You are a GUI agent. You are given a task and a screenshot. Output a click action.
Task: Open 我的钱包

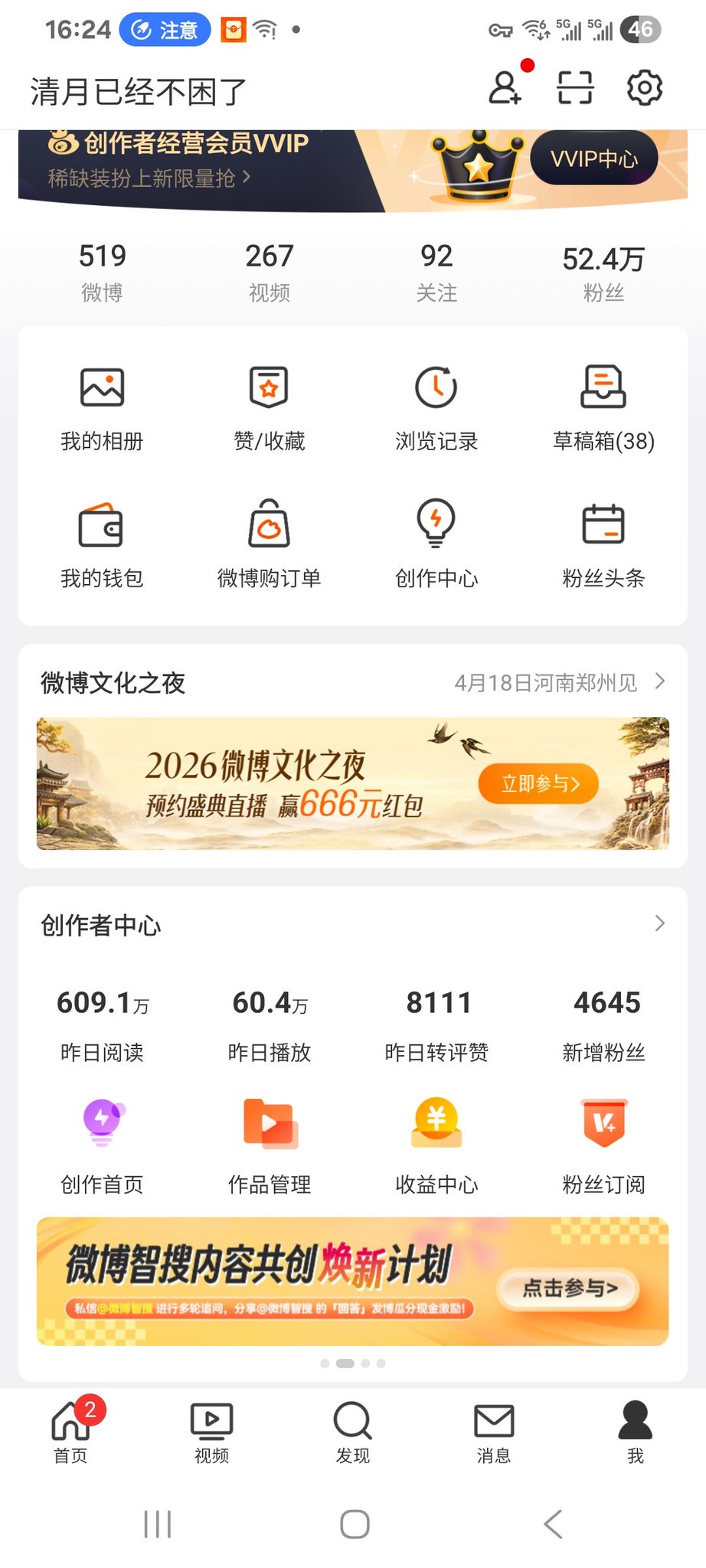(102, 545)
